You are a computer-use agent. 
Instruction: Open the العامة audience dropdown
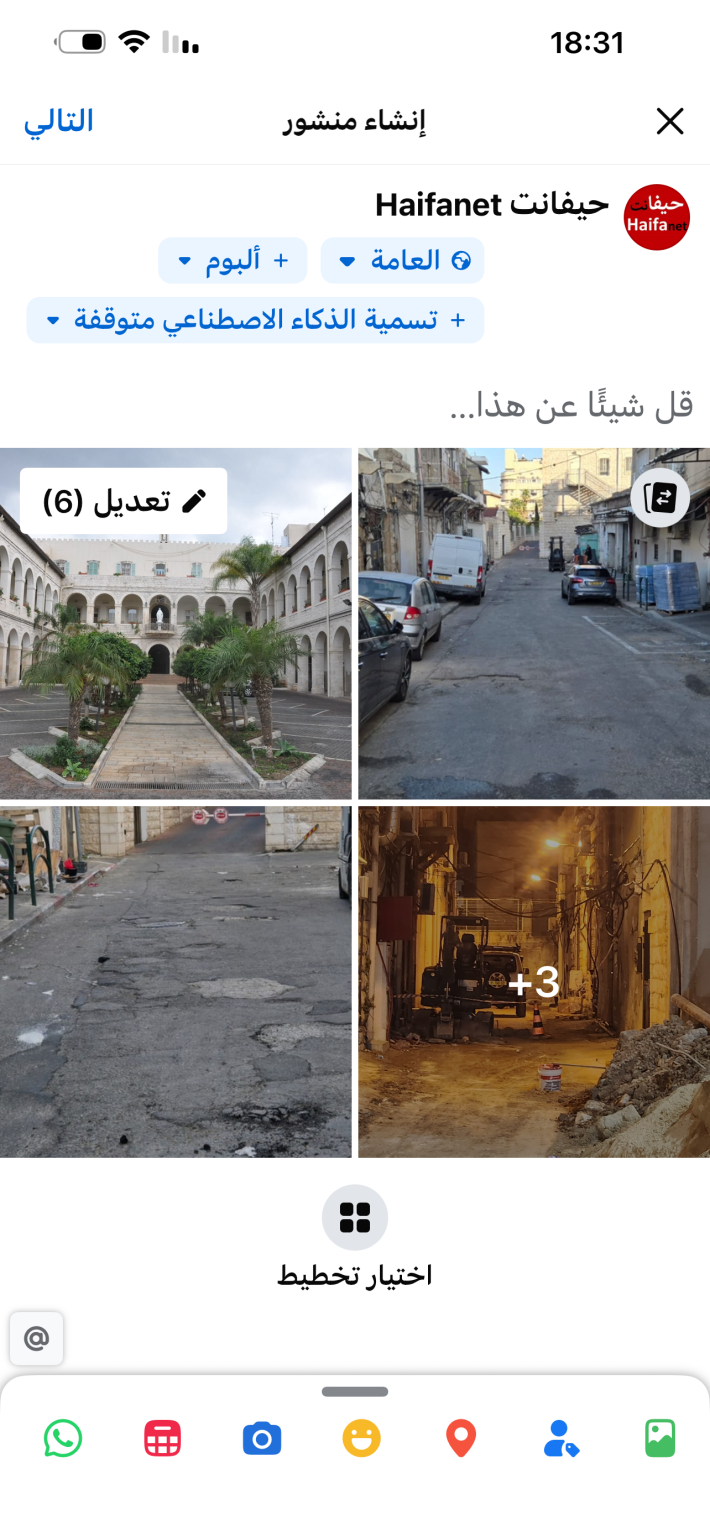tap(402, 261)
